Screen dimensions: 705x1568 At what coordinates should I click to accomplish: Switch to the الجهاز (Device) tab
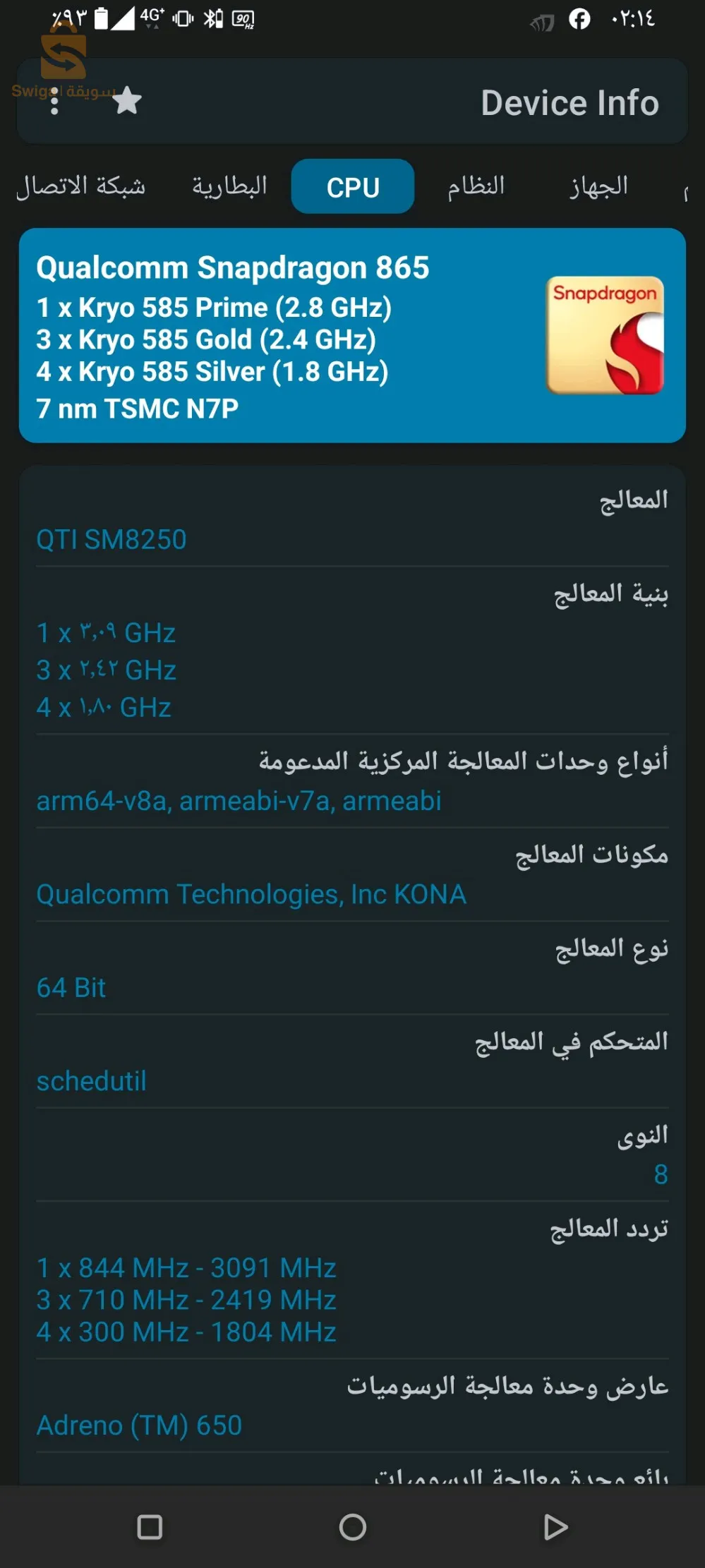tap(598, 186)
